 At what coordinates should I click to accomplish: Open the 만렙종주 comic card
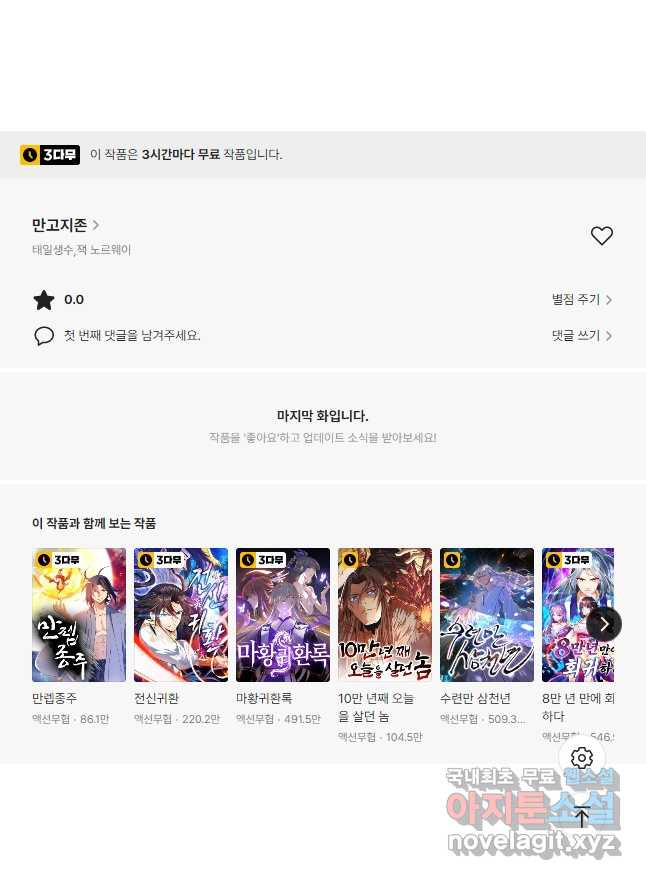click(79, 615)
